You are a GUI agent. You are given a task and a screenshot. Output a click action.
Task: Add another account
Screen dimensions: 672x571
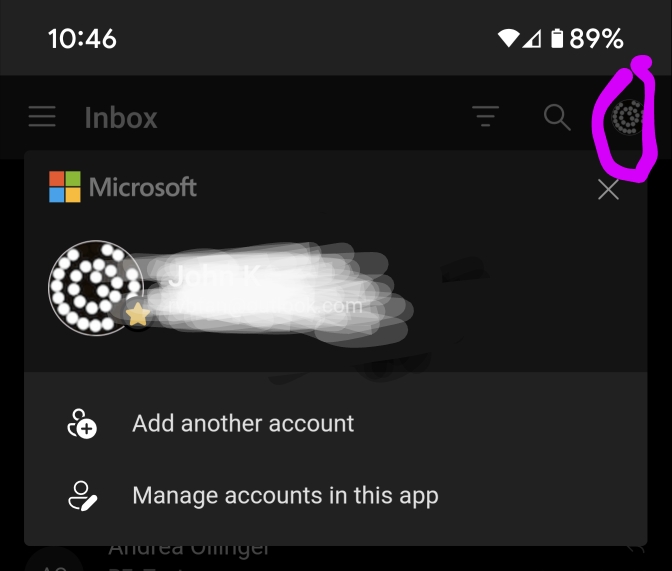pyautogui.click(x=243, y=423)
